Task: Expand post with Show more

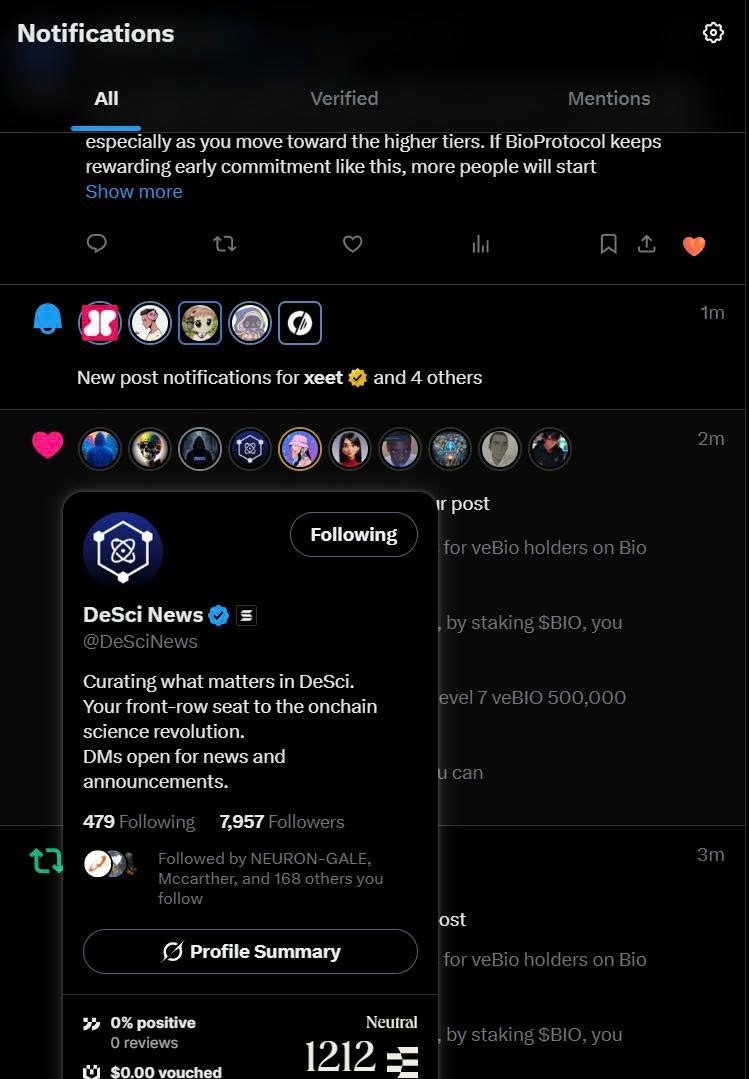Action: tap(134, 191)
